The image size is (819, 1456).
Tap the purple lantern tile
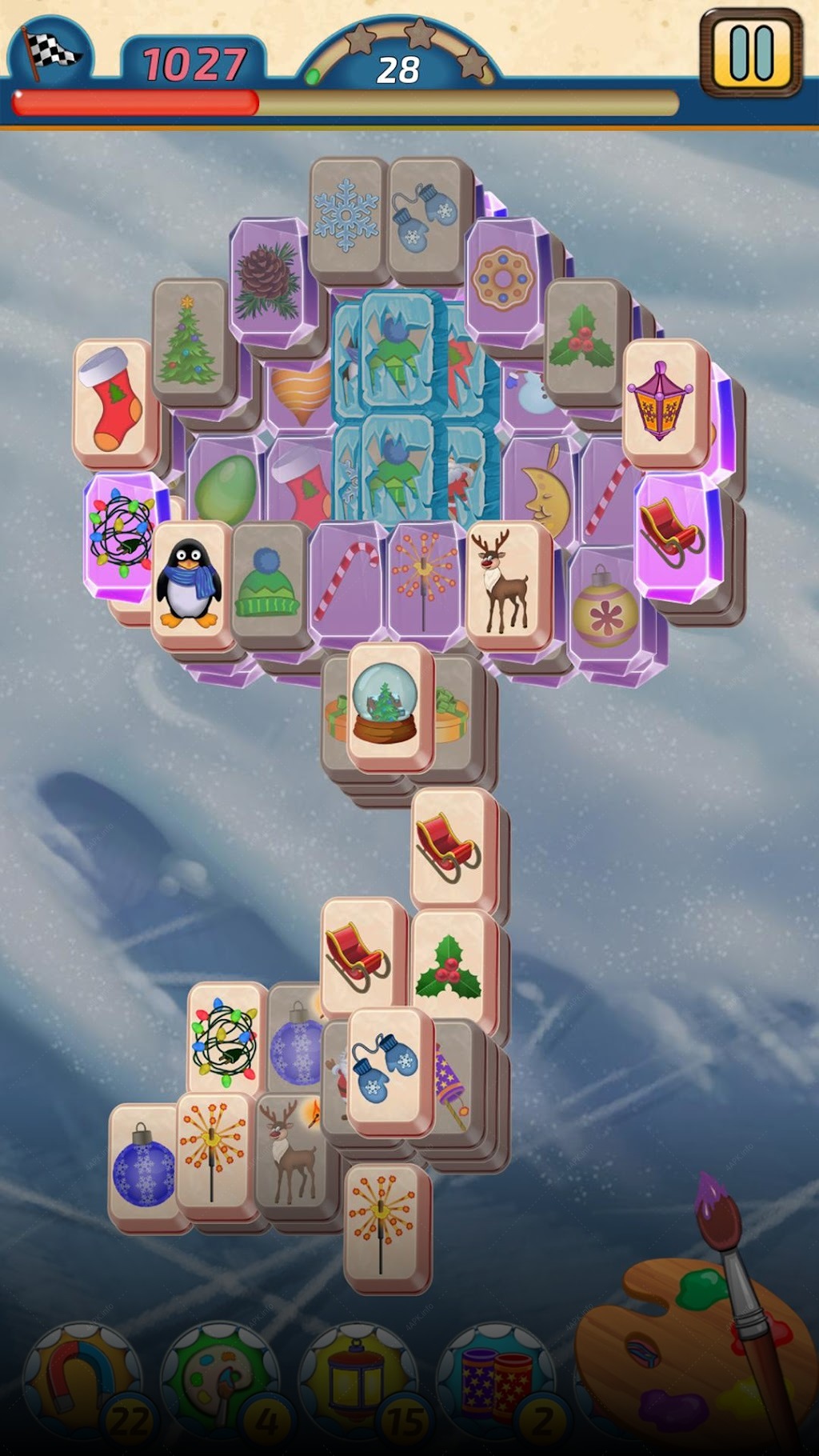[665, 403]
